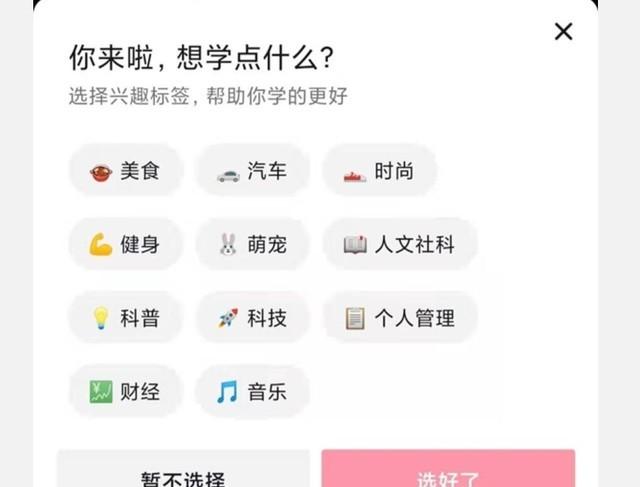
Task: Skip selection with 暂不选择
Action: pyautogui.click(x=182, y=474)
